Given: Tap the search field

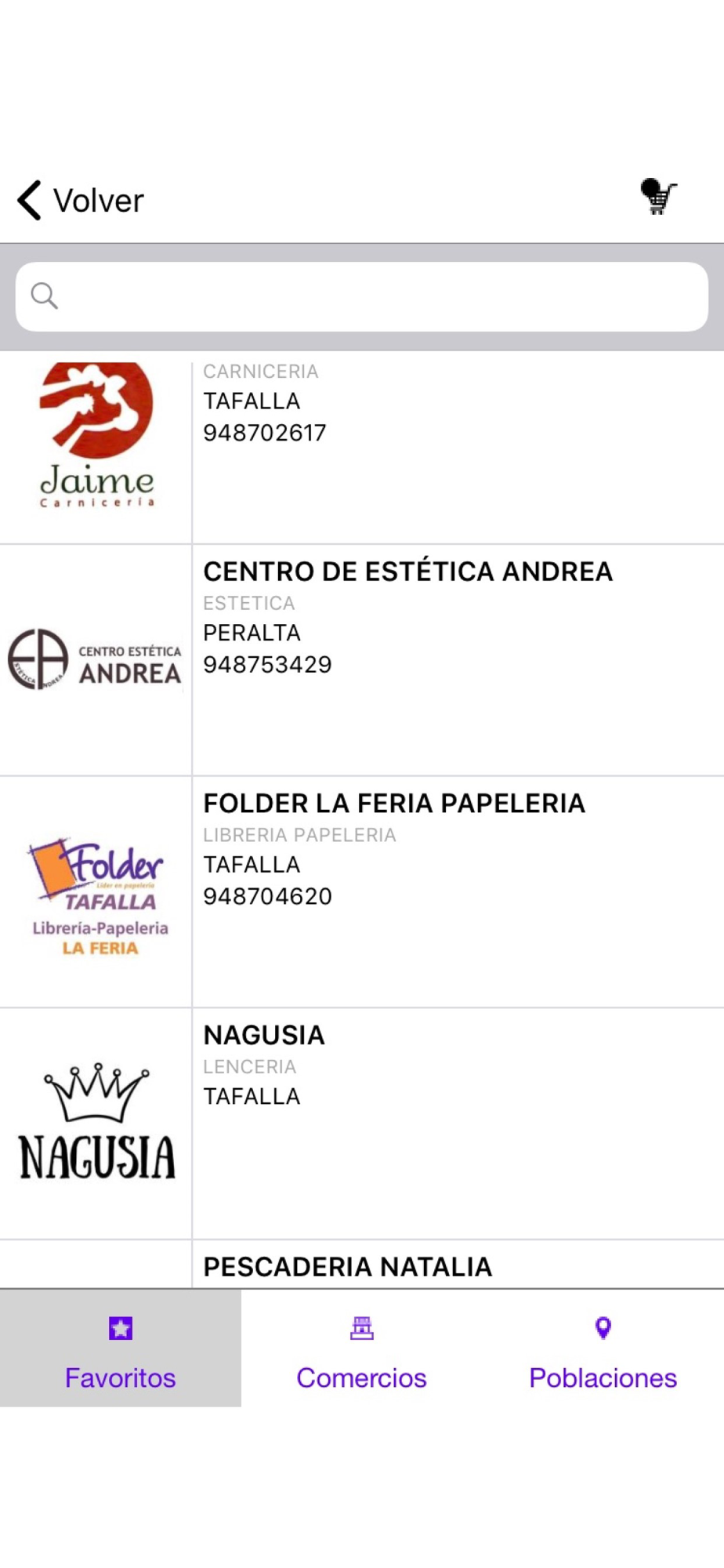Looking at the screenshot, I should (362, 296).
